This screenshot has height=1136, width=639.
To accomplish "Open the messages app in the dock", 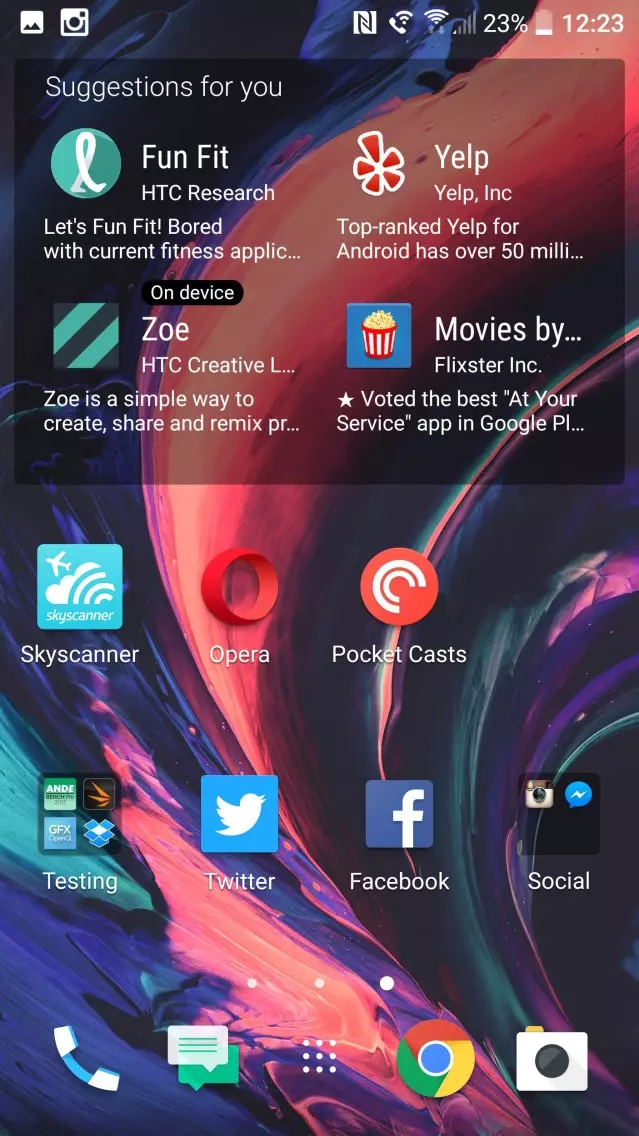I will (204, 1057).
